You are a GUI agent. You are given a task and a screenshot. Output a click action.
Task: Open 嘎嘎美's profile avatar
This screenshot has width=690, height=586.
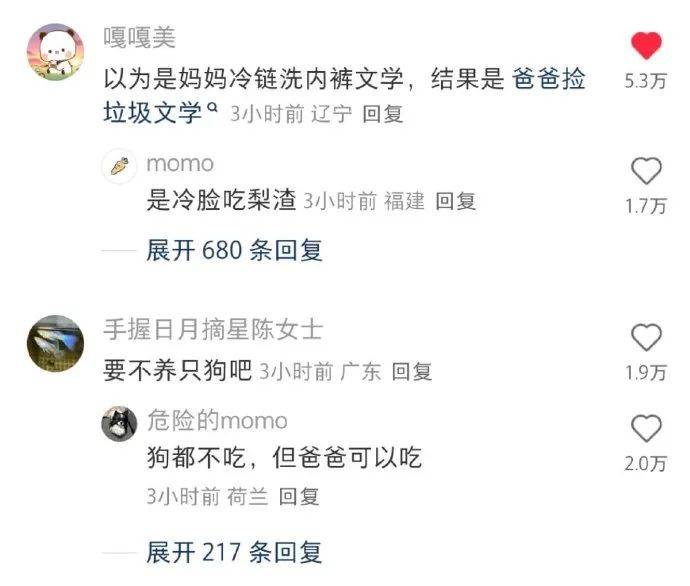54,54
